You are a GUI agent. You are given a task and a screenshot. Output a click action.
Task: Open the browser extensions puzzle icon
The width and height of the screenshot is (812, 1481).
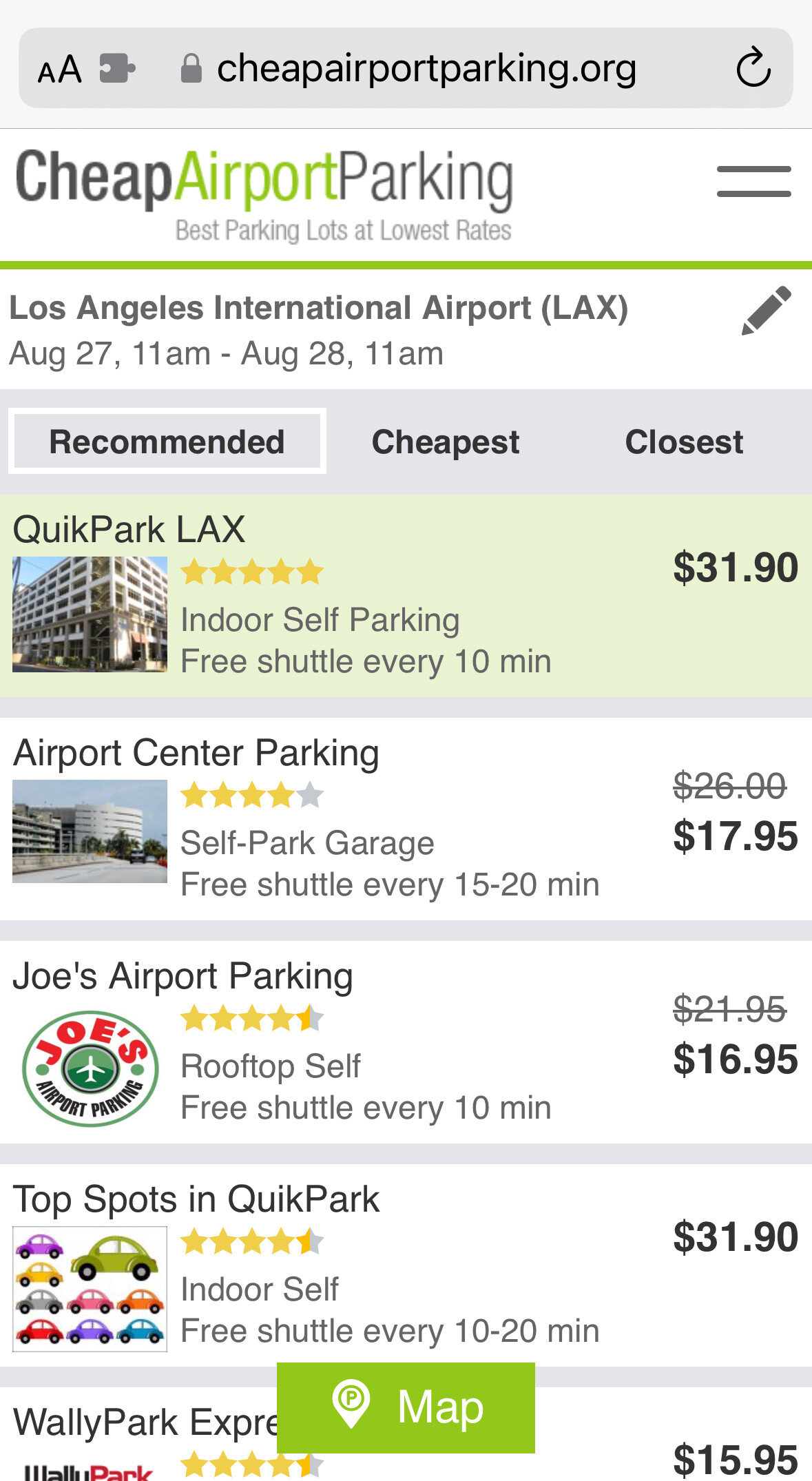[117, 68]
